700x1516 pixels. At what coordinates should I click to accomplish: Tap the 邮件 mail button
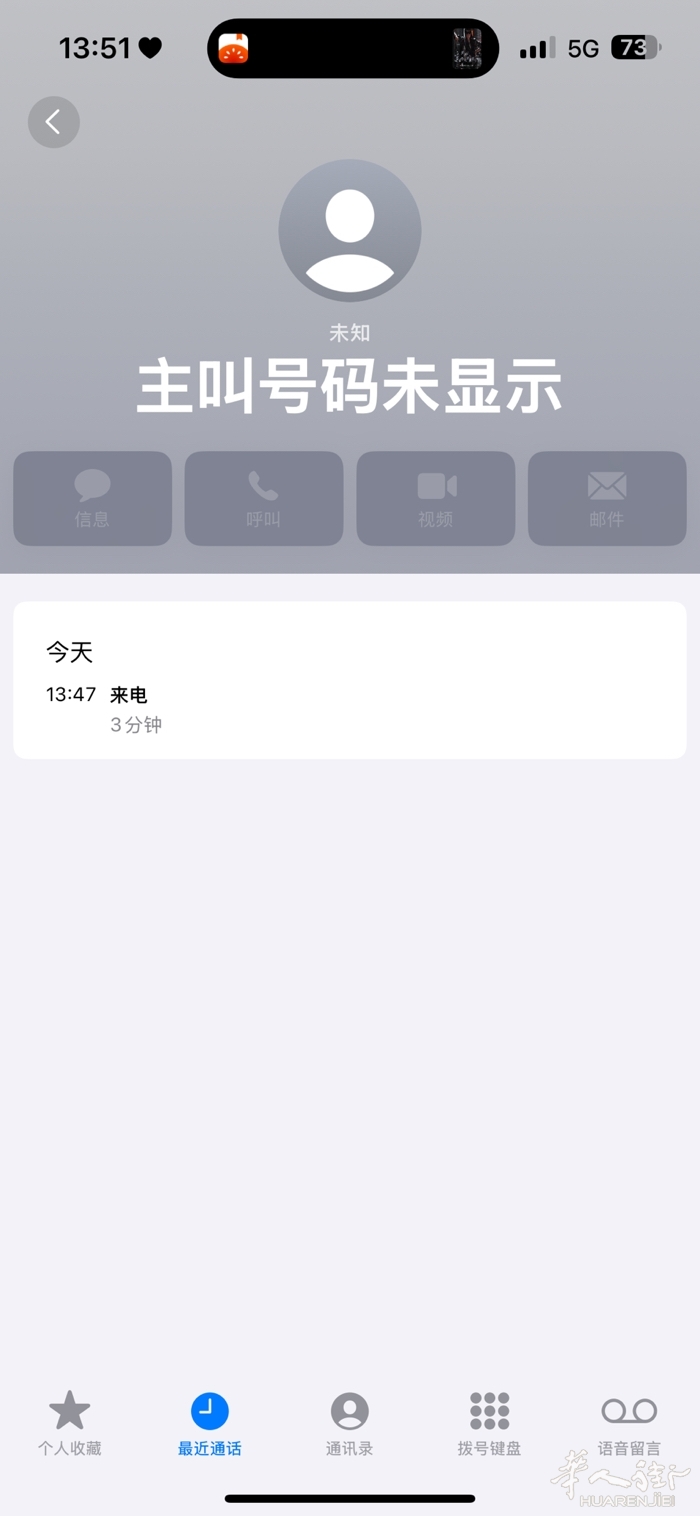(x=607, y=498)
